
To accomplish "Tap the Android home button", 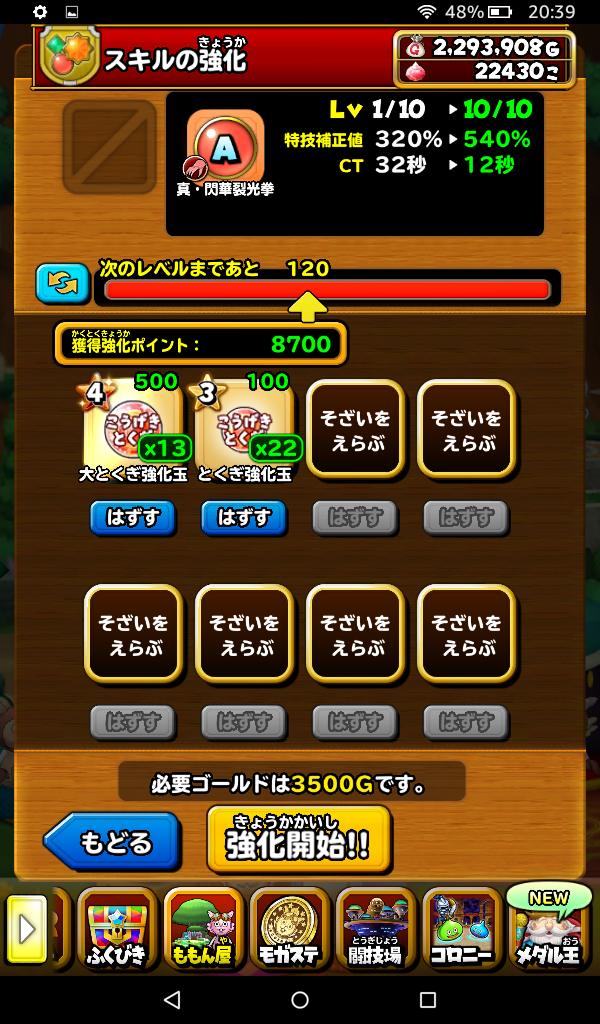I will 300,1000.
